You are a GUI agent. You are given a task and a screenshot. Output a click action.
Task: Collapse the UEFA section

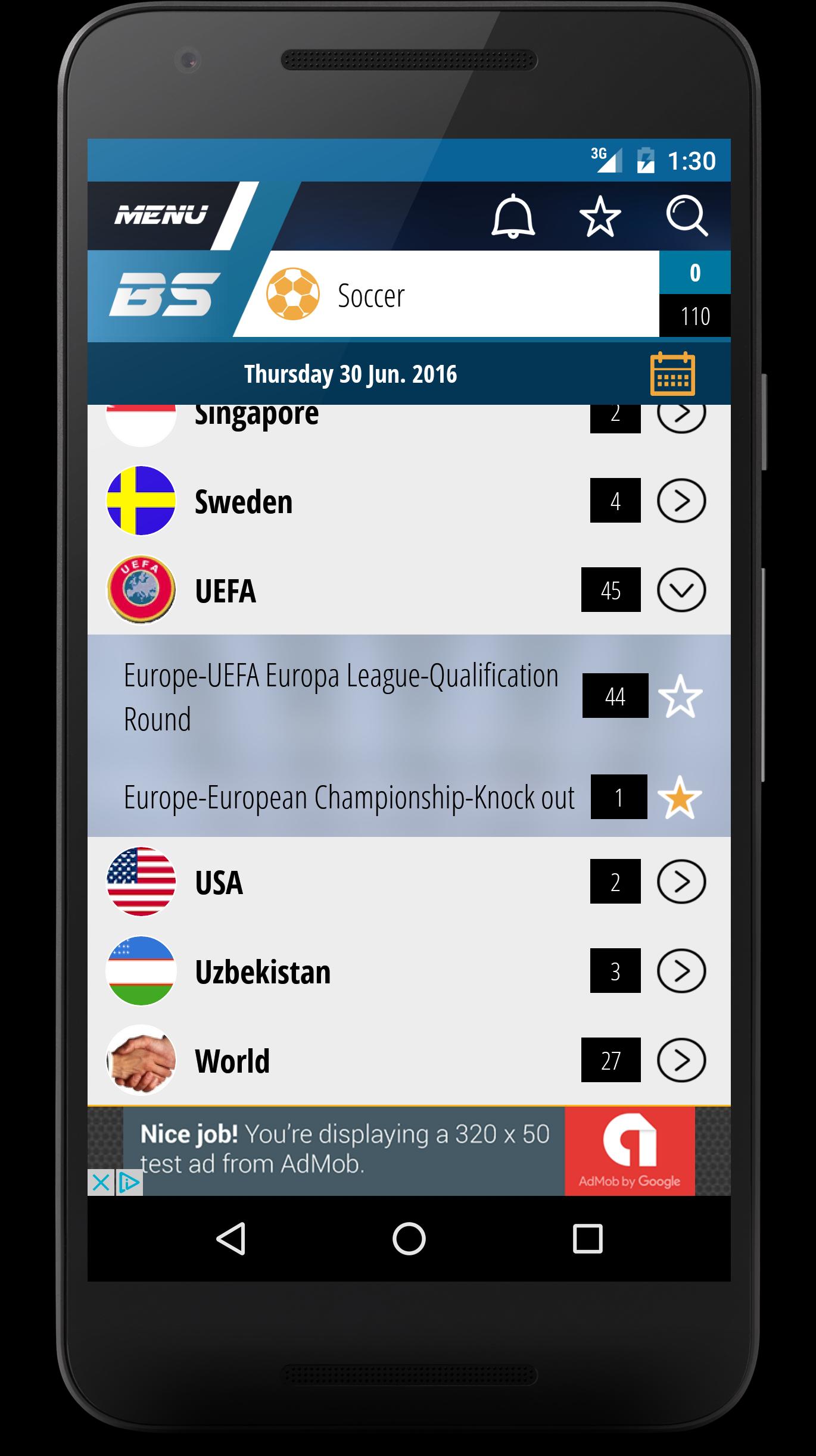point(681,590)
